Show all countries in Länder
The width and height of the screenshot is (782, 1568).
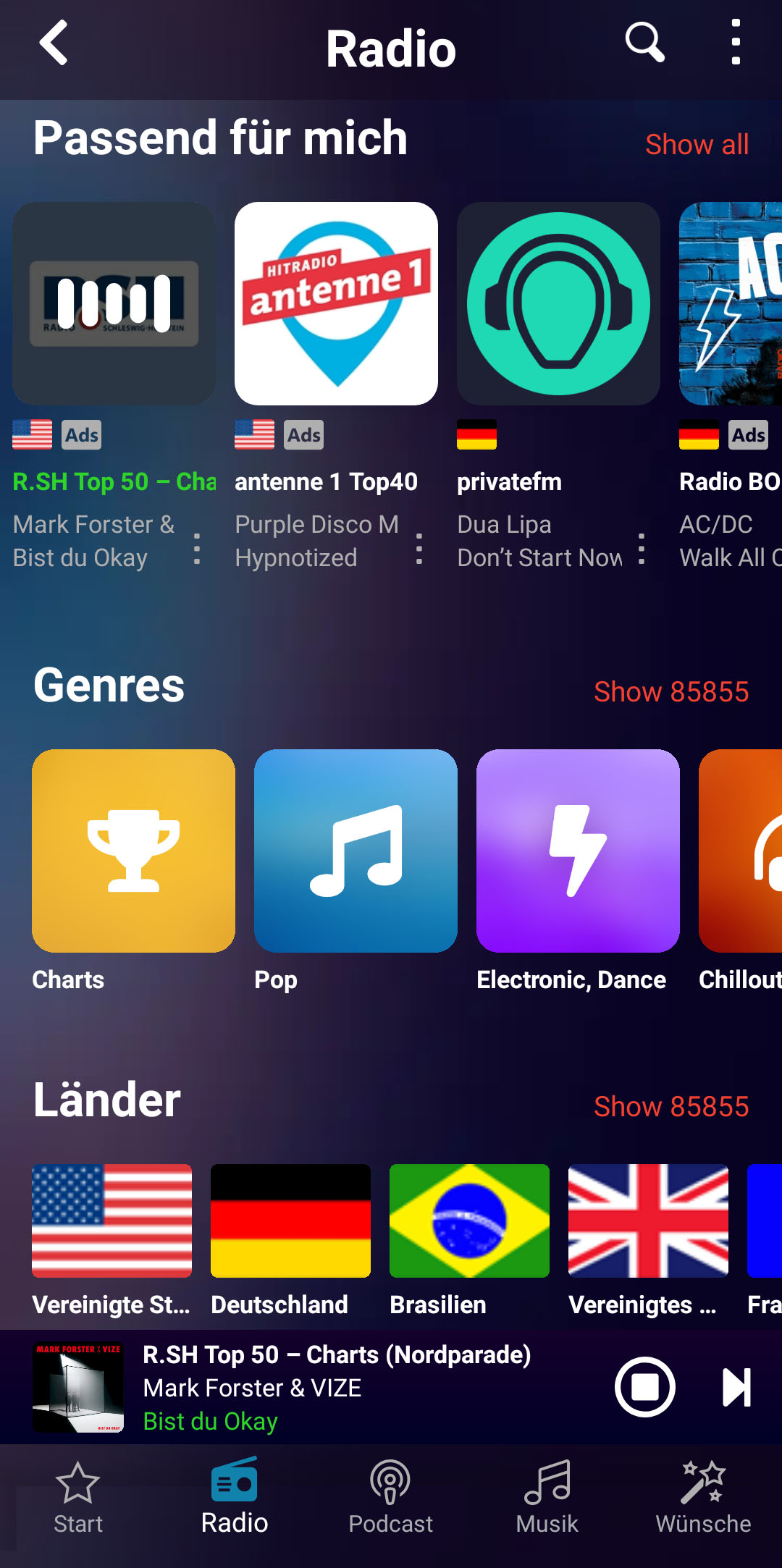670,1107
